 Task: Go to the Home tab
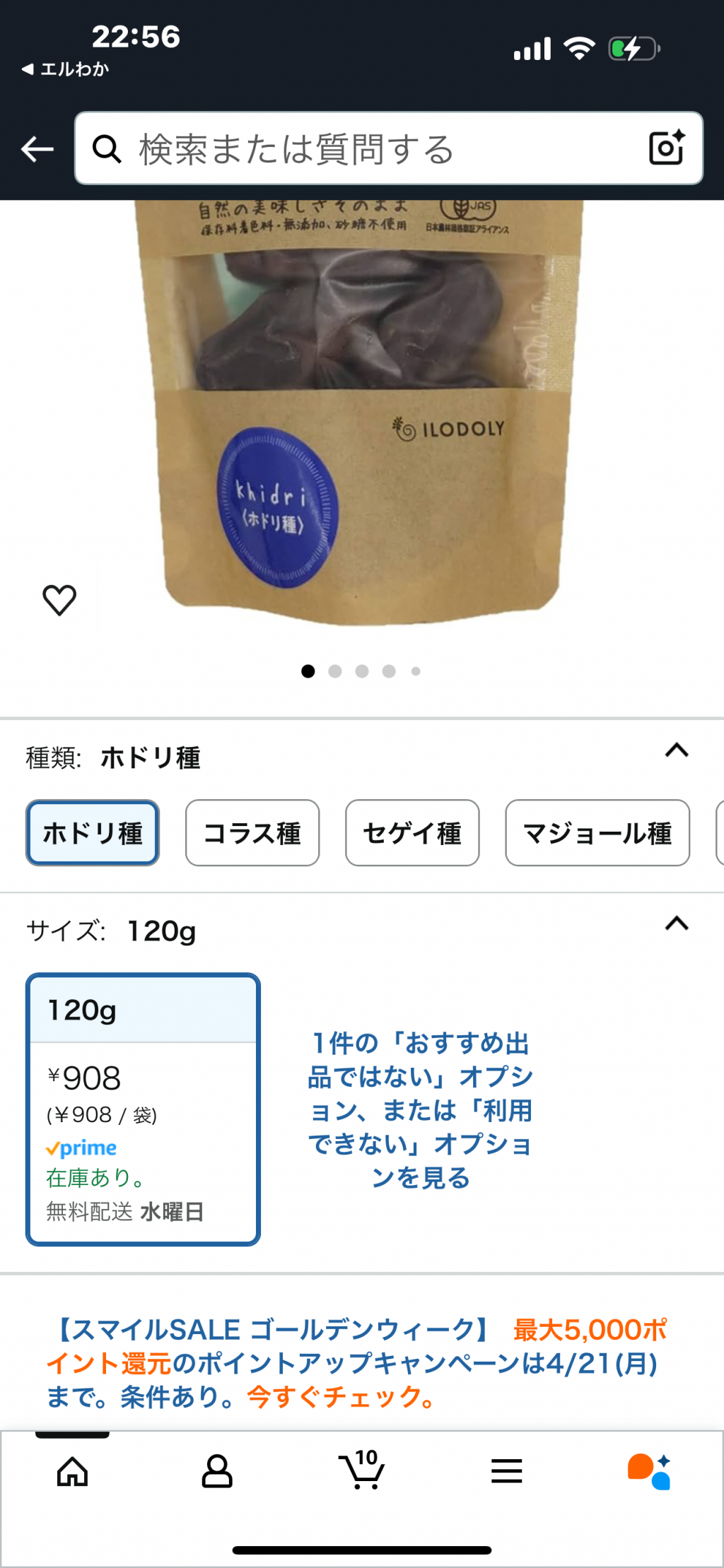pos(73,1472)
